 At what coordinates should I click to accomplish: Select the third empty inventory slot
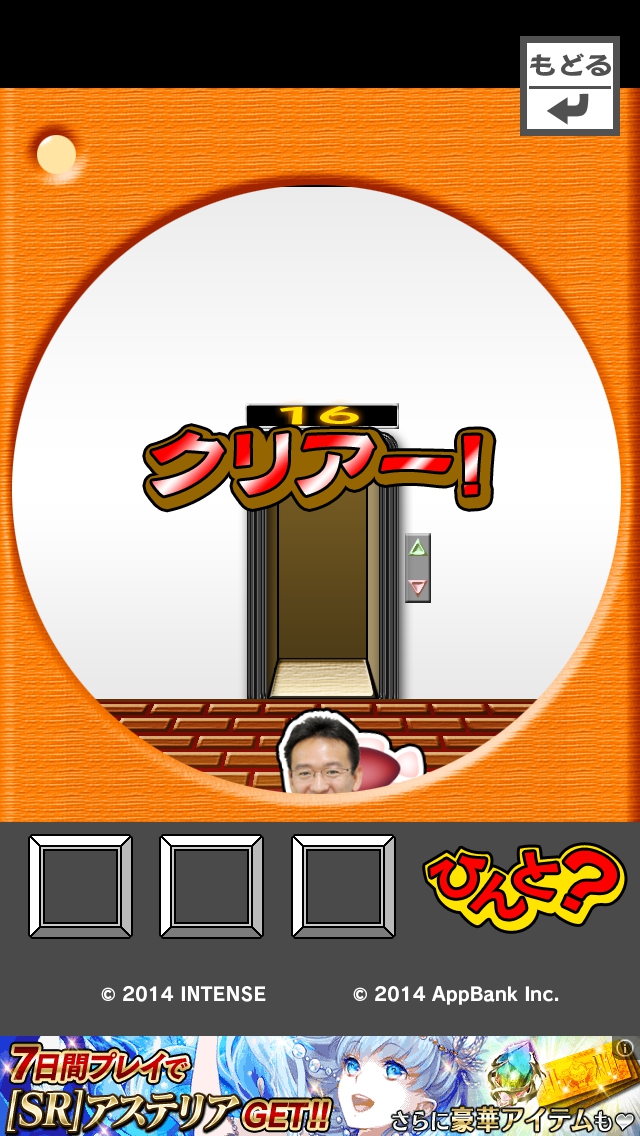coord(343,887)
